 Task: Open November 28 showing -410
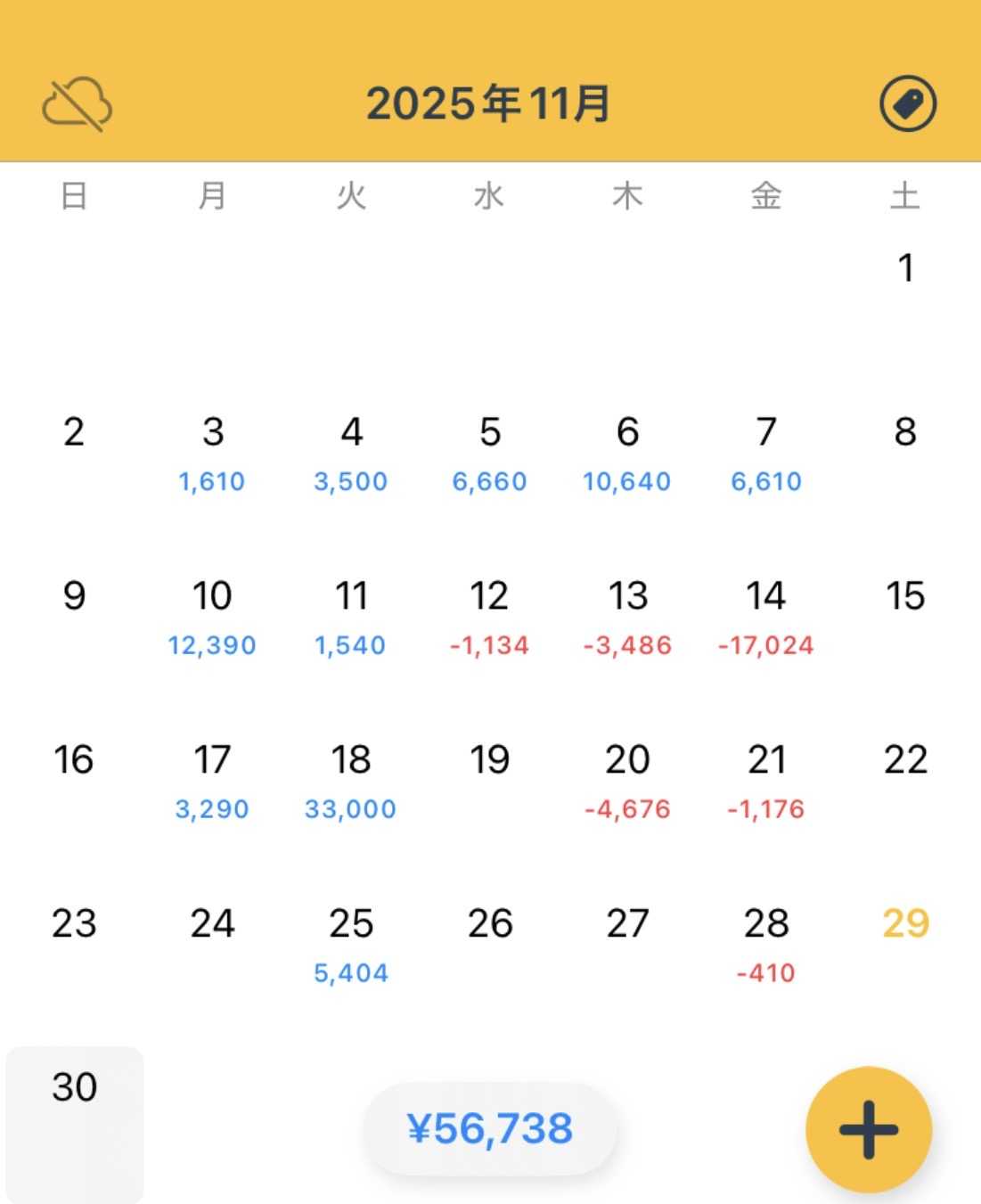point(766,945)
